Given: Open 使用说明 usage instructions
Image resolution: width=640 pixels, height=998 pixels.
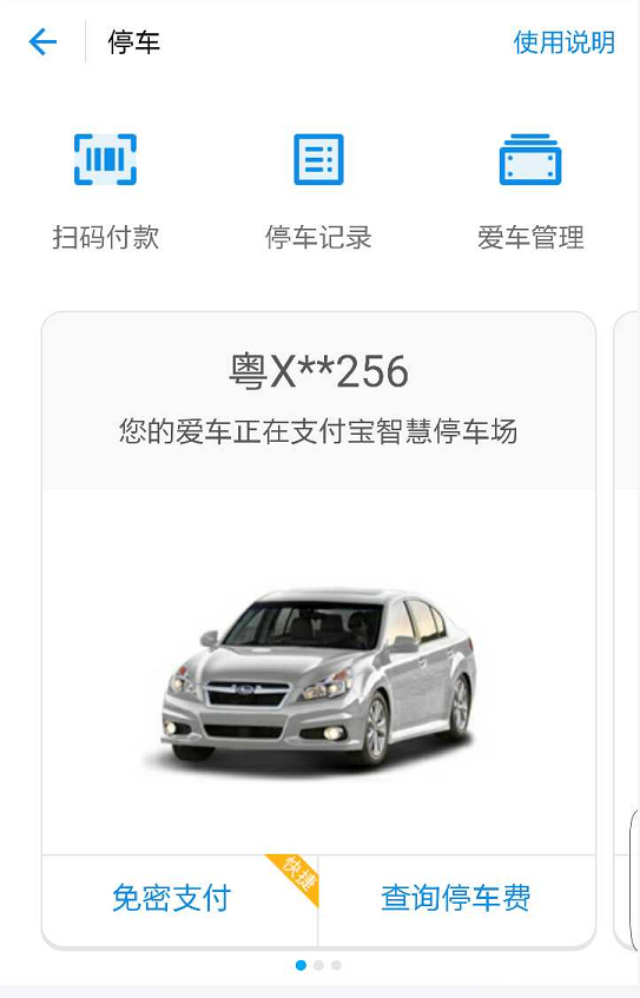Looking at the screenshot, I should [x=563, y=42].
